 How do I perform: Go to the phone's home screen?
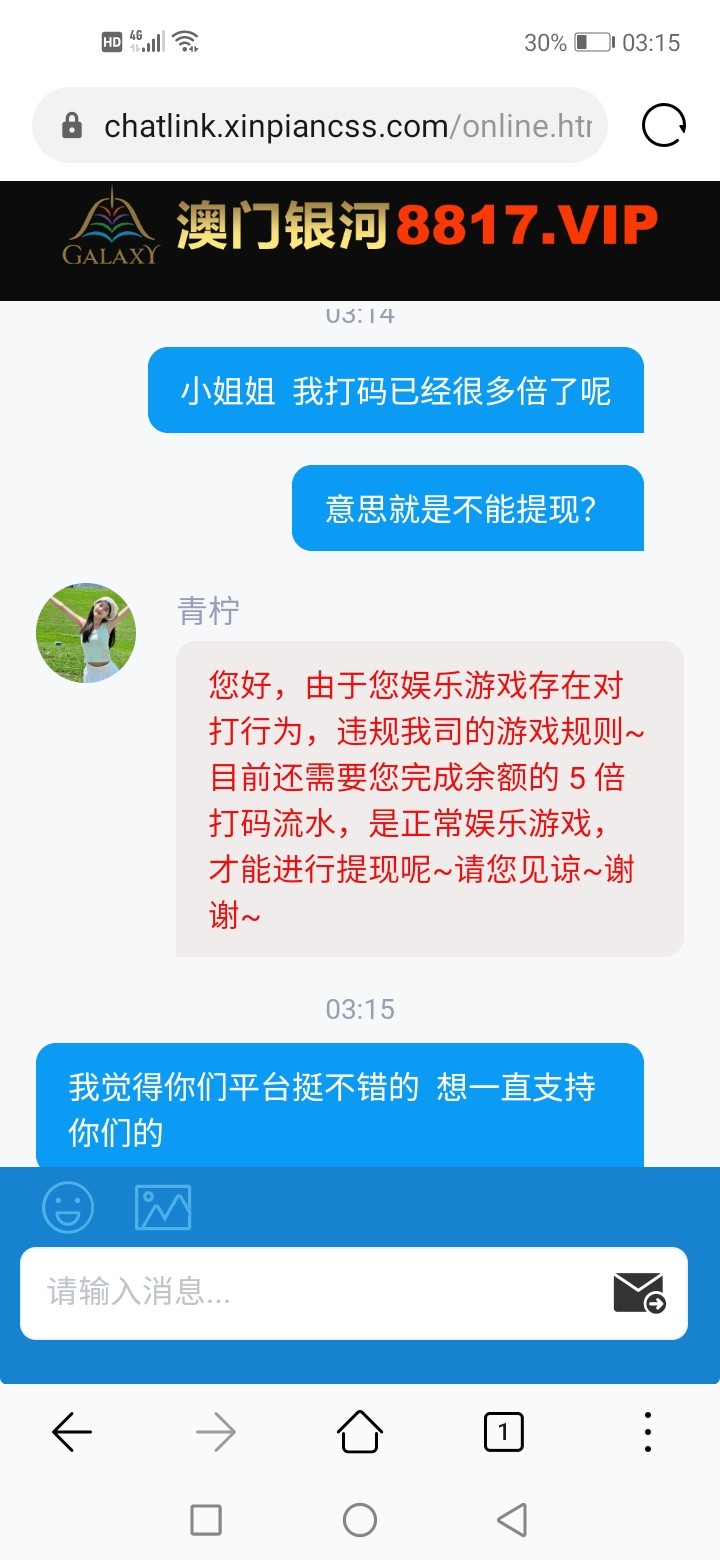tap(360, 1520)
